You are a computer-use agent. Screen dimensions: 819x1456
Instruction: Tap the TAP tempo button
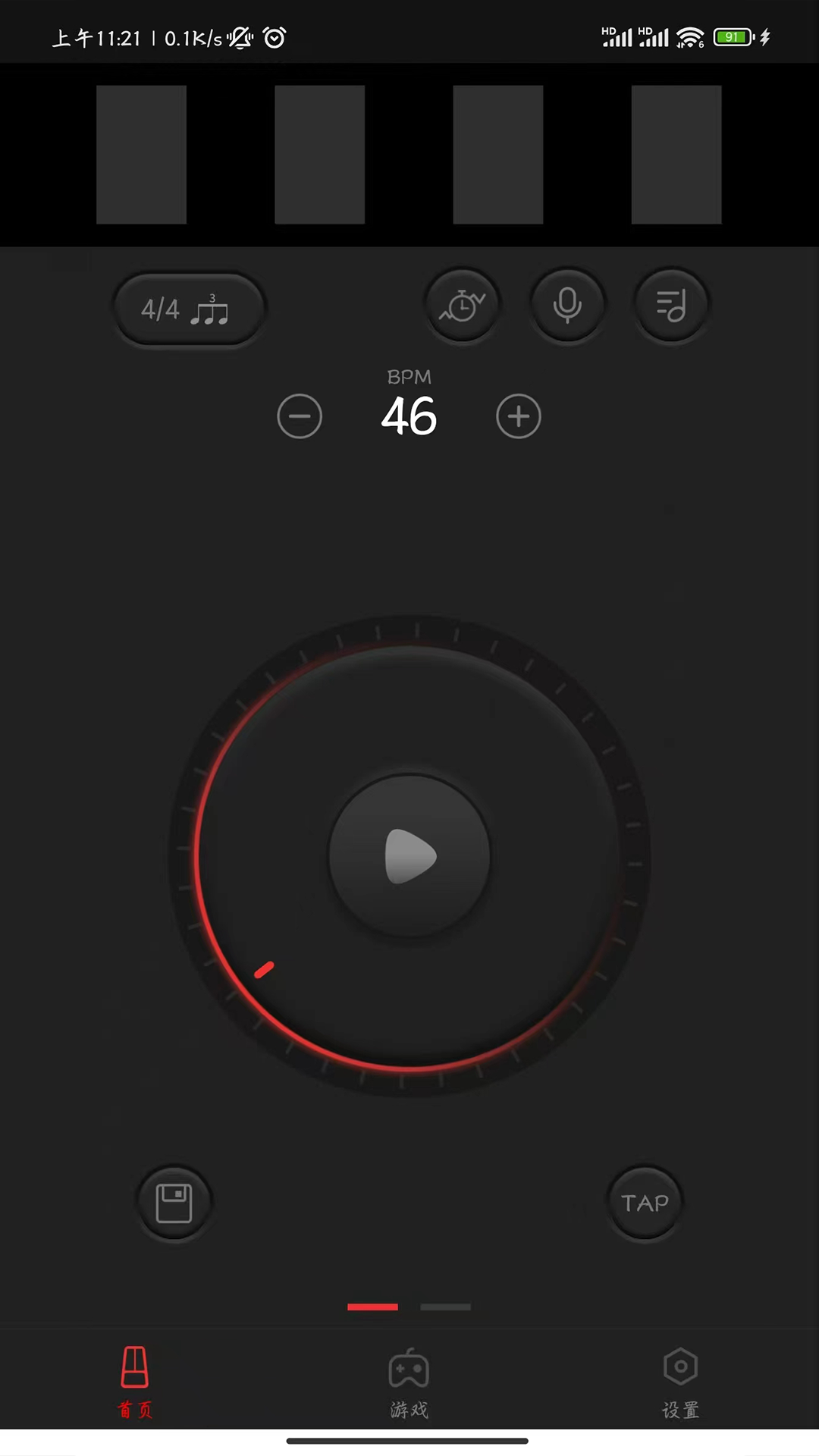click(x=645, y=1203)
